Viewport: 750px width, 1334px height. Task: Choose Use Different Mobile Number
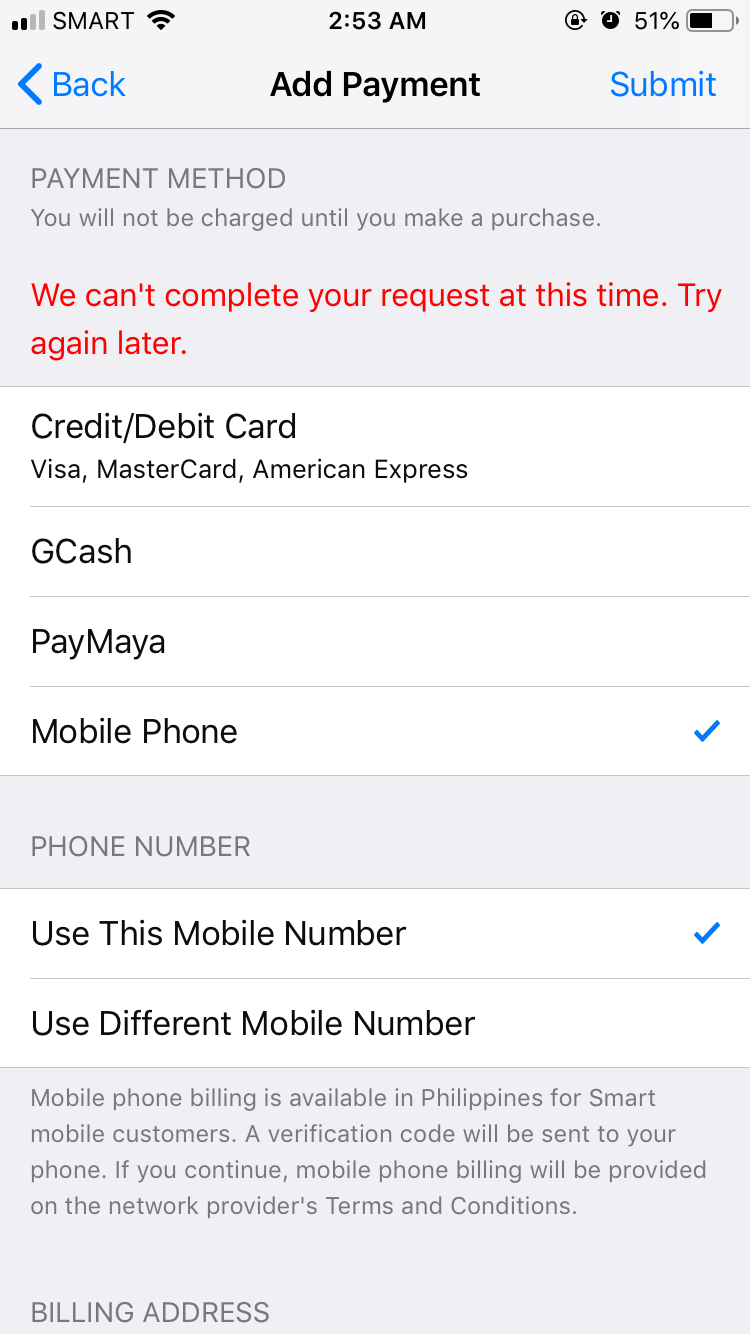tap(253, 1023)
